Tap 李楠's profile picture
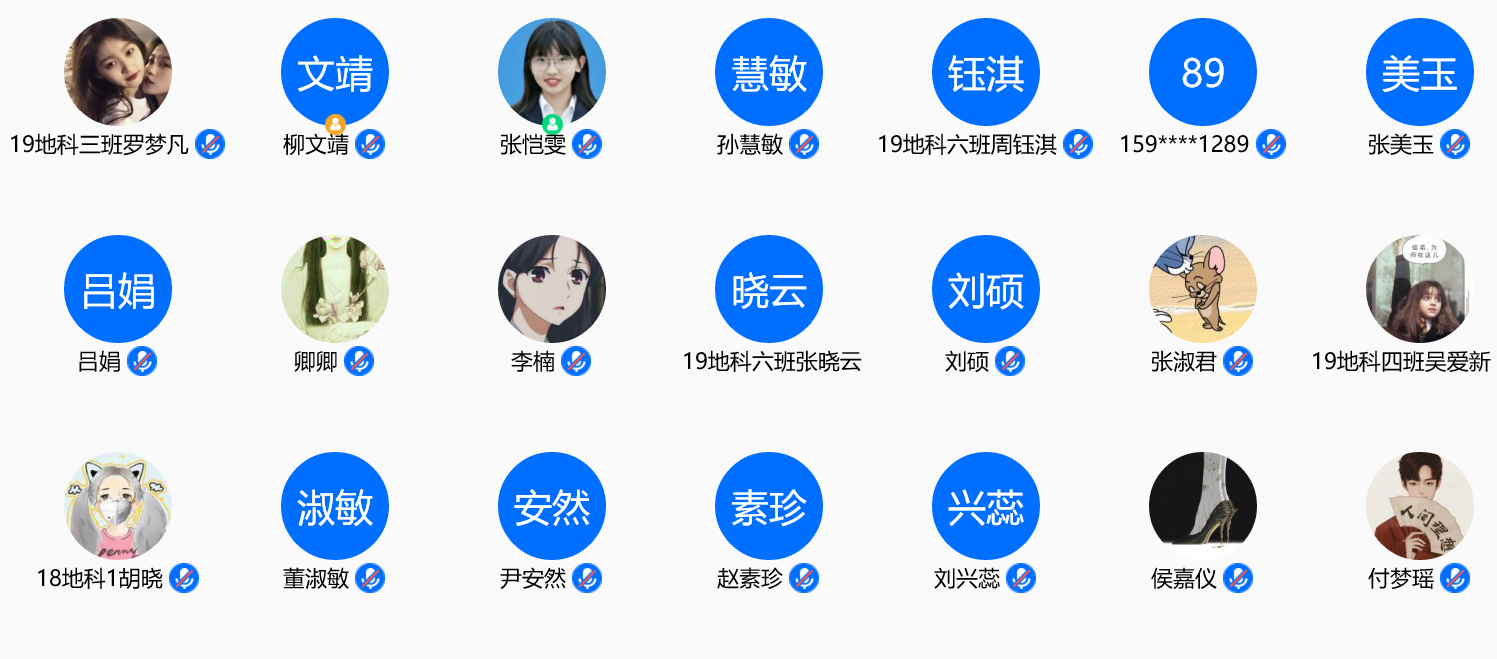Screen dimensions: 1497x659 pyautogui.click(x=552, y=289)
